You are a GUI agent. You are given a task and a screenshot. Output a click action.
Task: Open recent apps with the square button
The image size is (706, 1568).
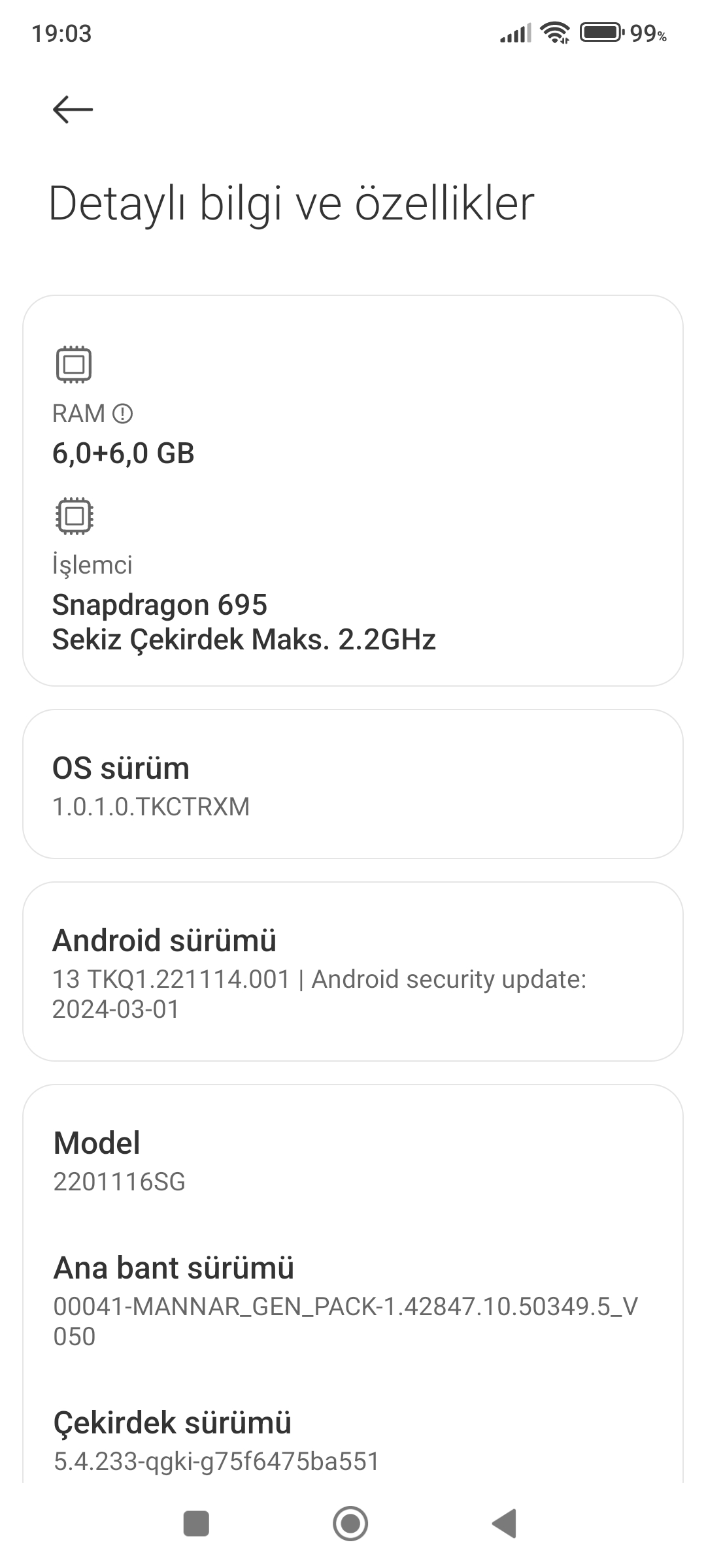coord(196,1524)
